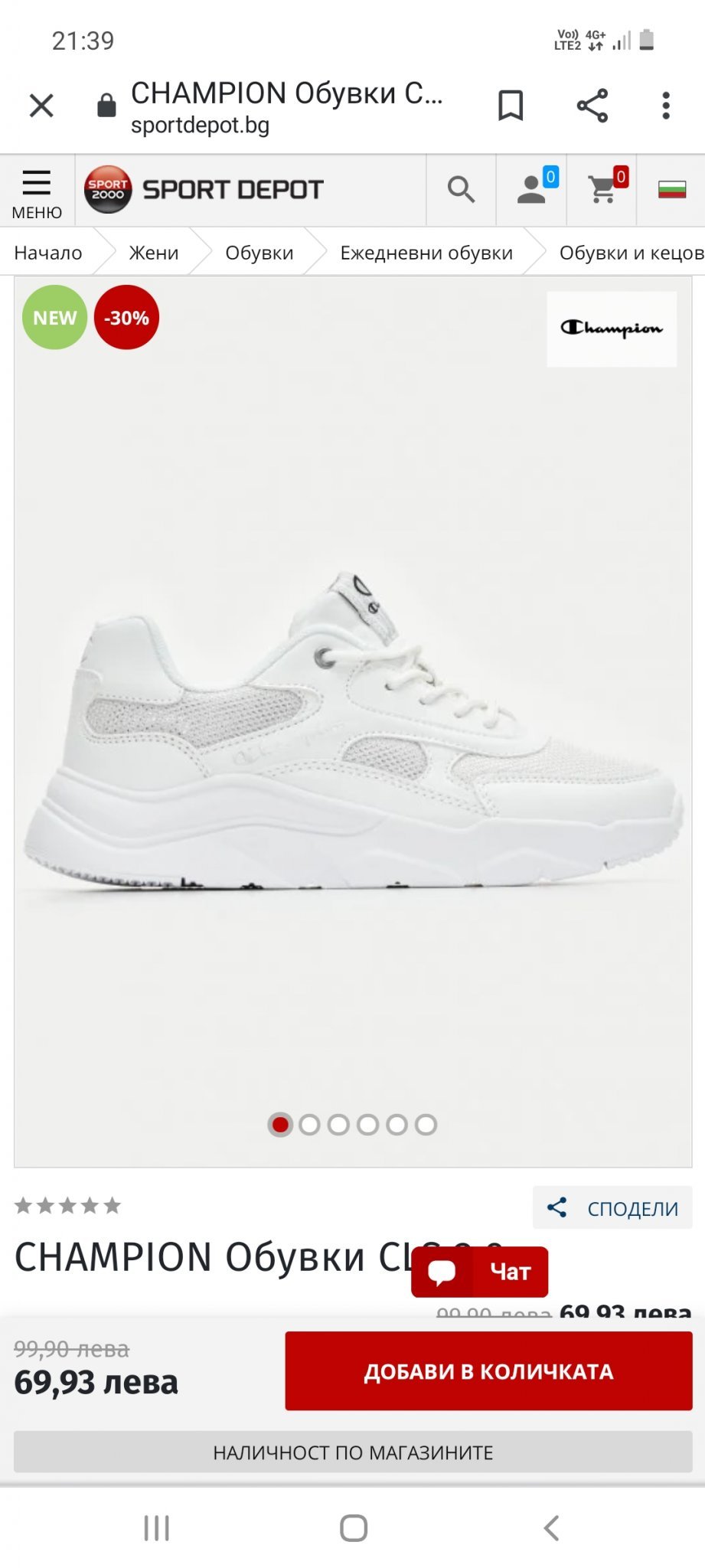Bookmark this page
Viewport: 705px width, 1568px height.
coord(511,106)
